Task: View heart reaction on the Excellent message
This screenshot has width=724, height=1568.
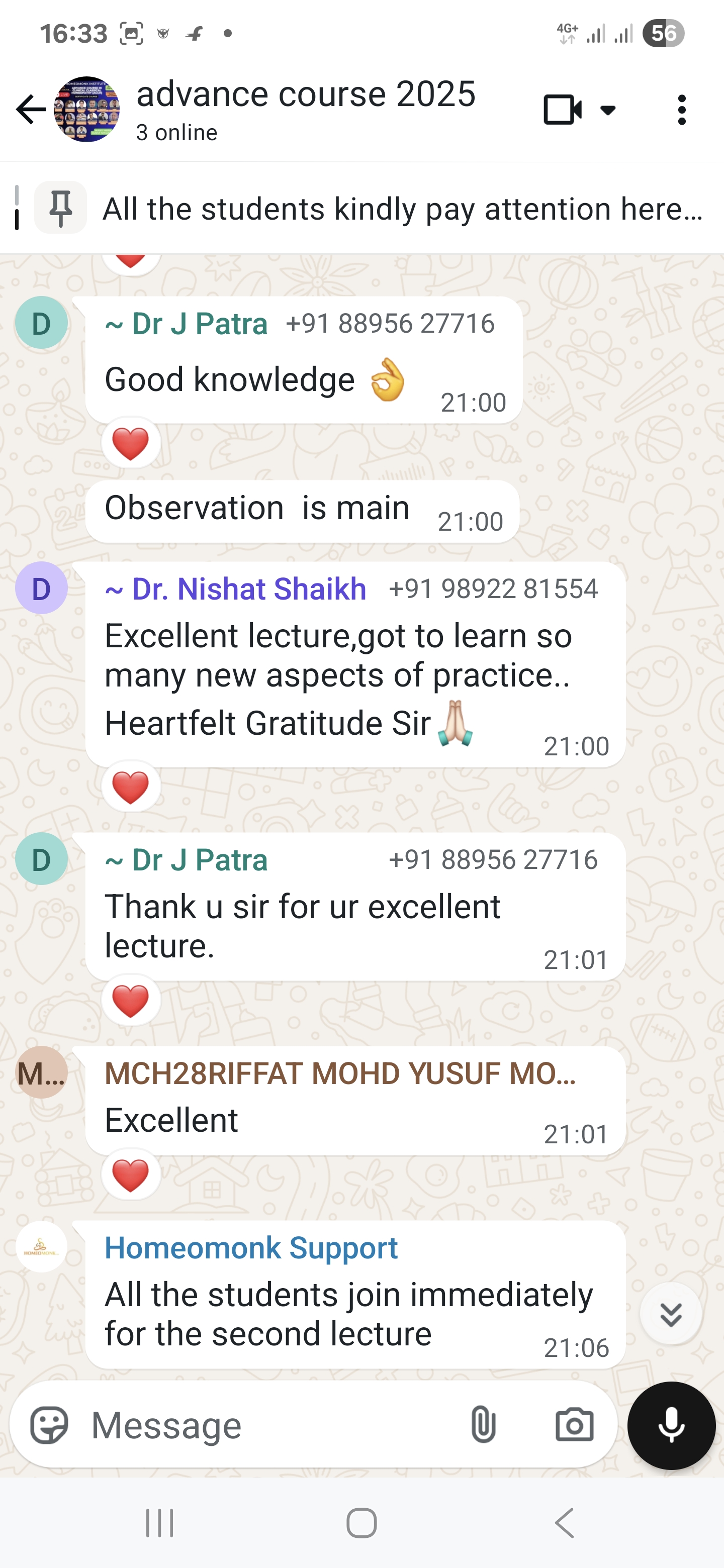Action: pyautogui.click(x=131, y=1174)
